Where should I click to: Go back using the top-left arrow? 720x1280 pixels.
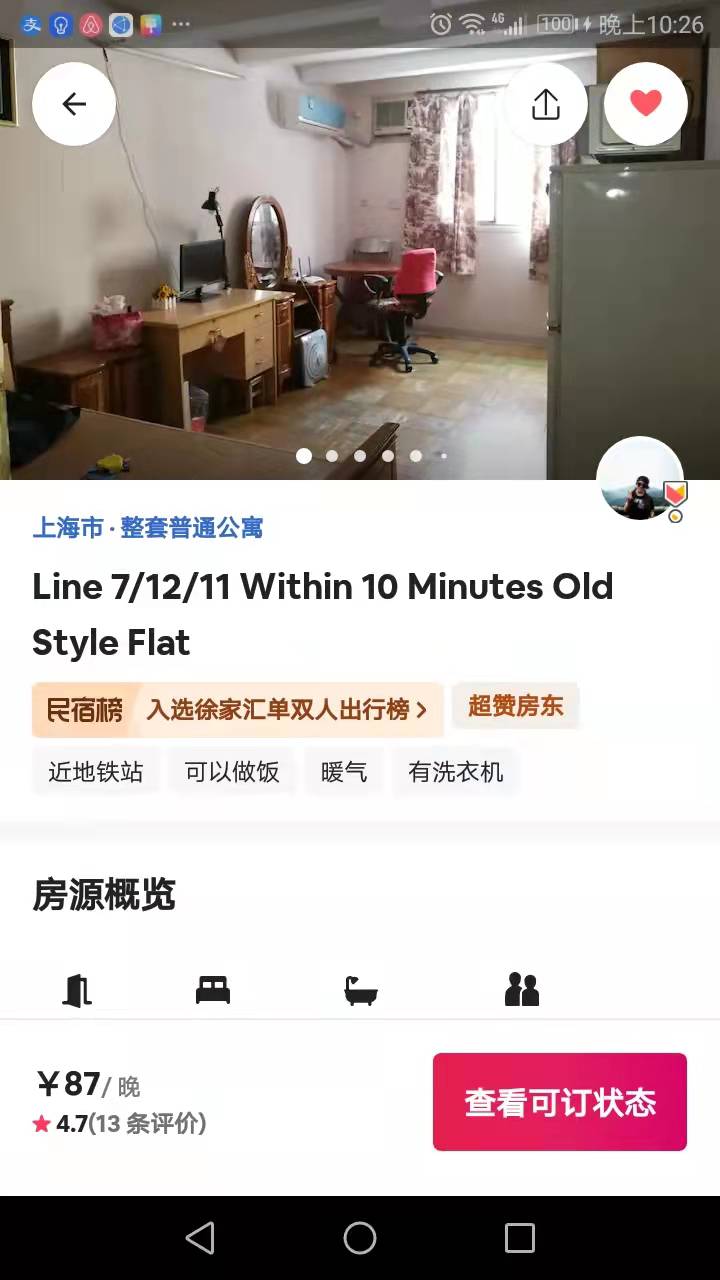(x=74, y=104)
